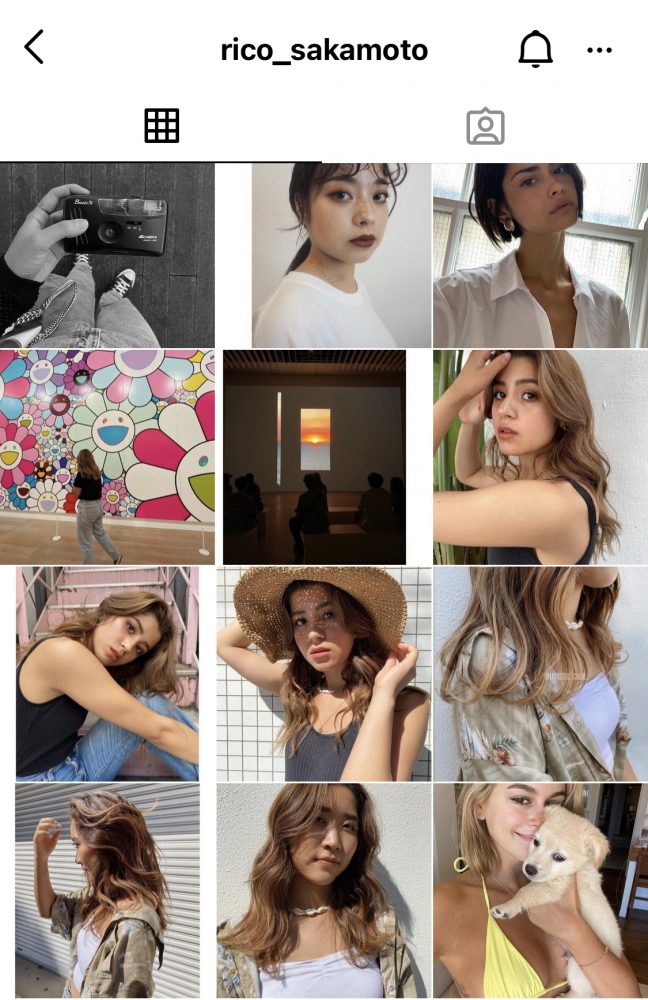Open the post by the gray shutter
Image resolution: width=648 pixels, height=1000 pixels.
[107, 890]
